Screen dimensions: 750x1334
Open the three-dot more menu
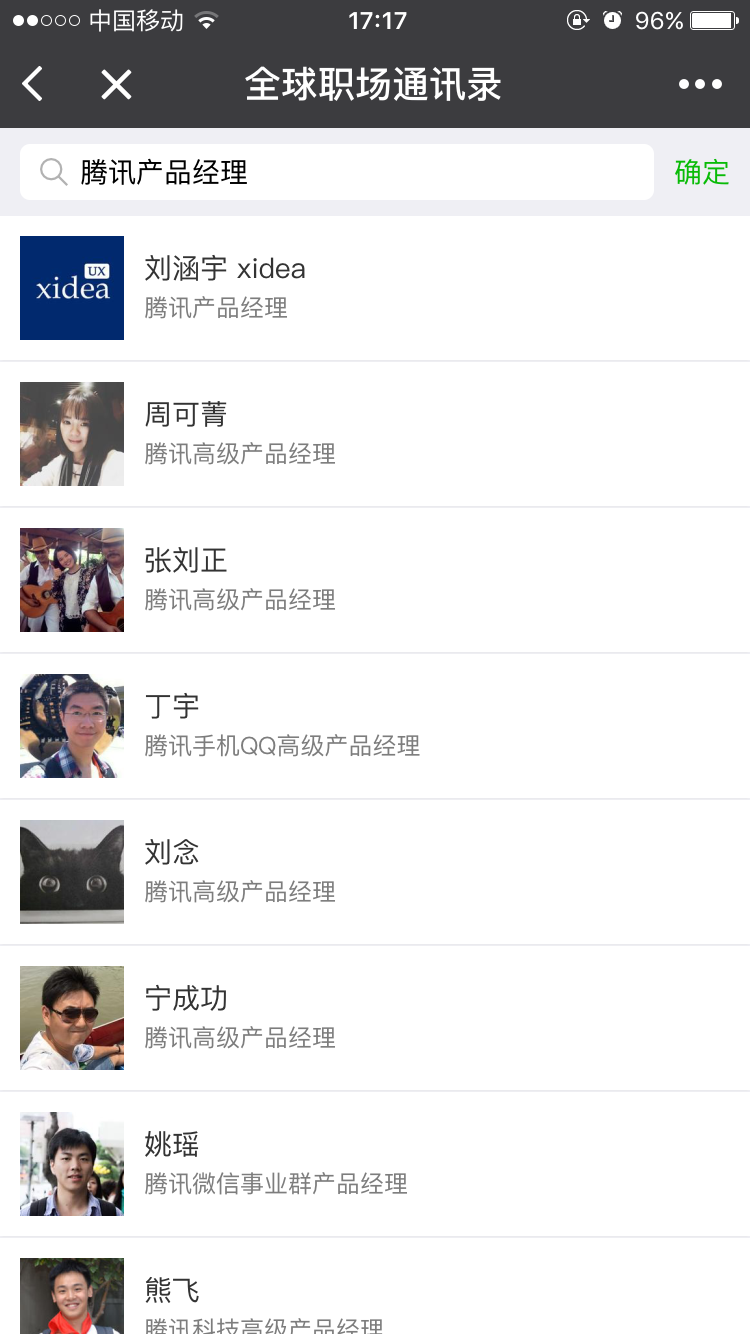pyautogui.click(x=700, y=85)
